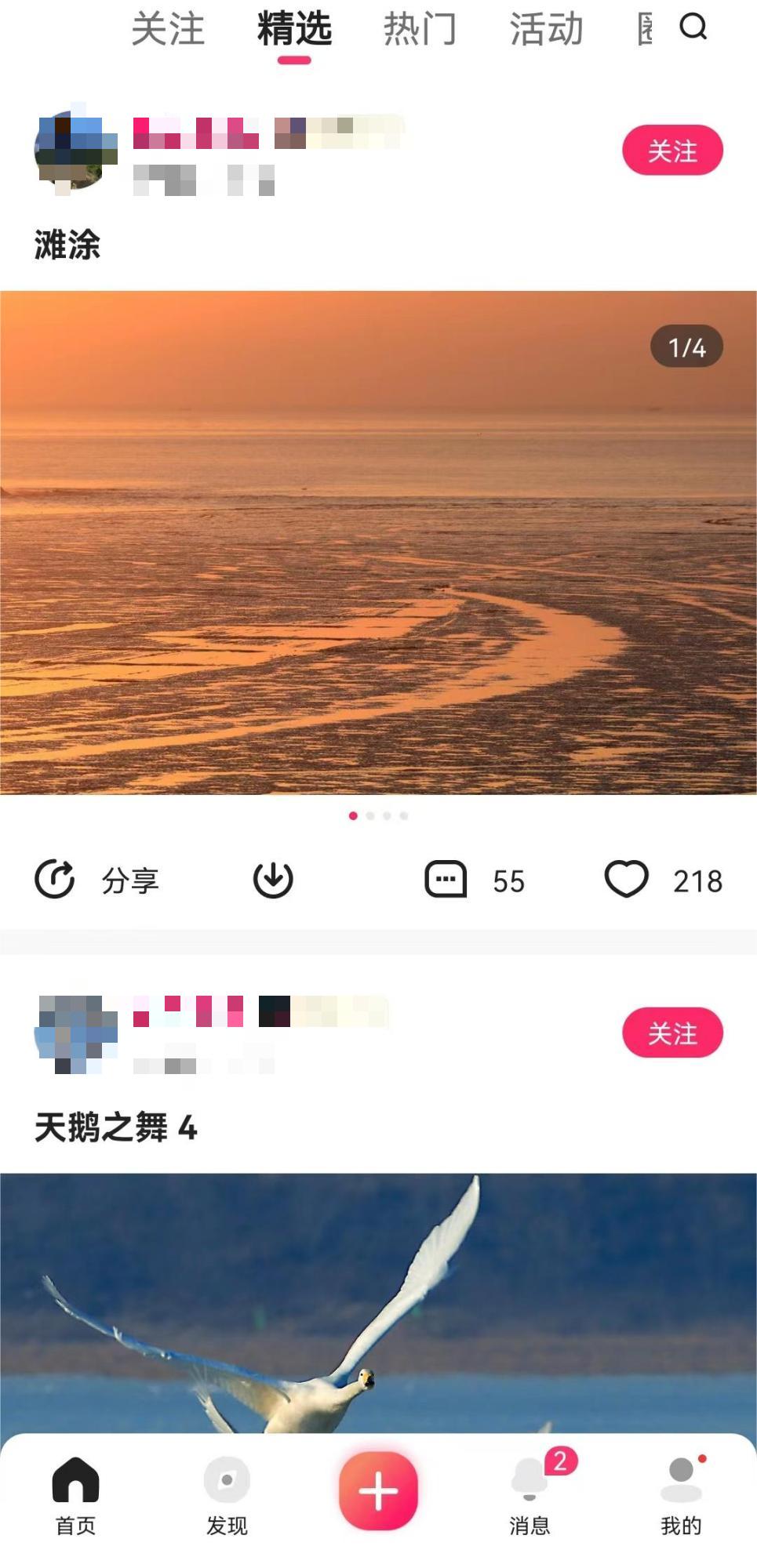
Task: Go to the 首页 tab
Action: coord(75,1494)
